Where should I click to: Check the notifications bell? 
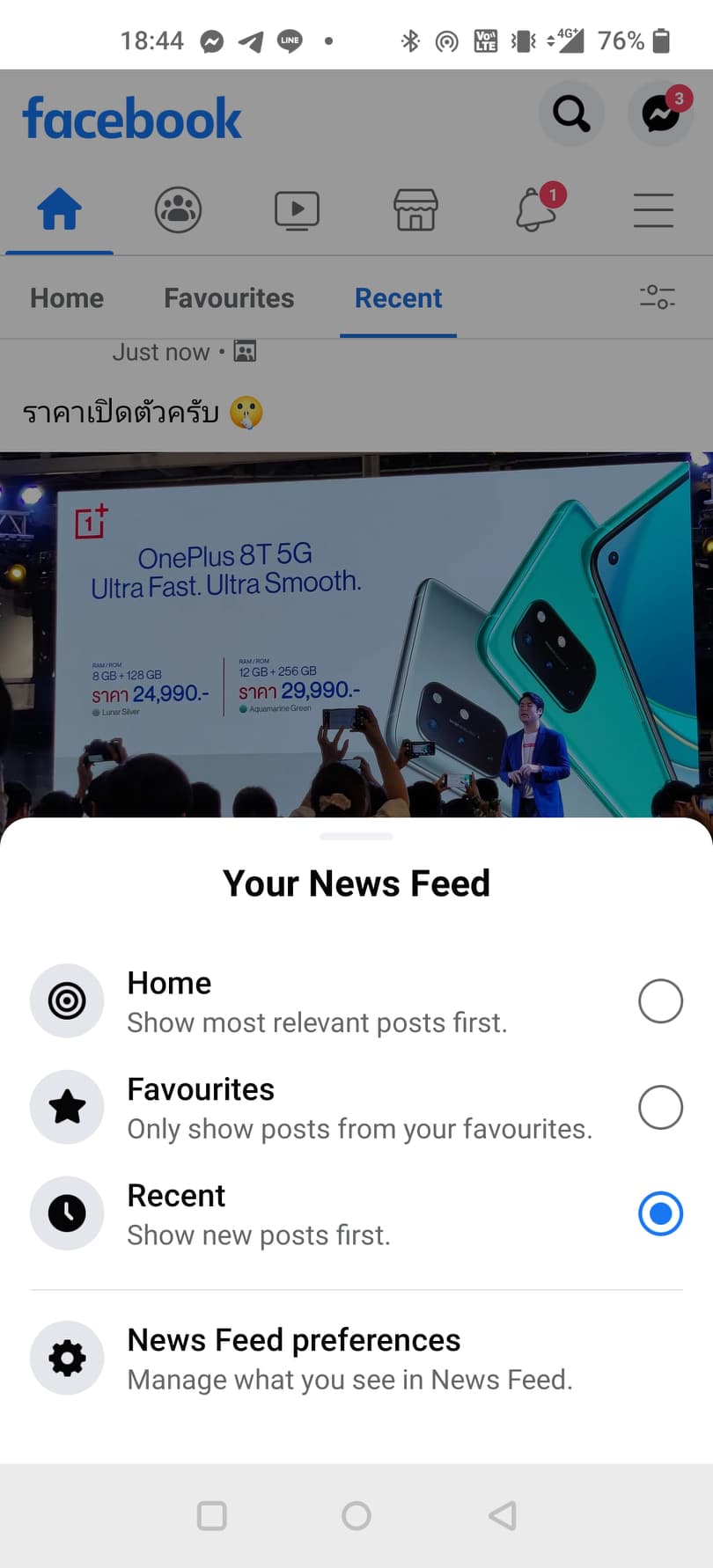coord(535,211)
